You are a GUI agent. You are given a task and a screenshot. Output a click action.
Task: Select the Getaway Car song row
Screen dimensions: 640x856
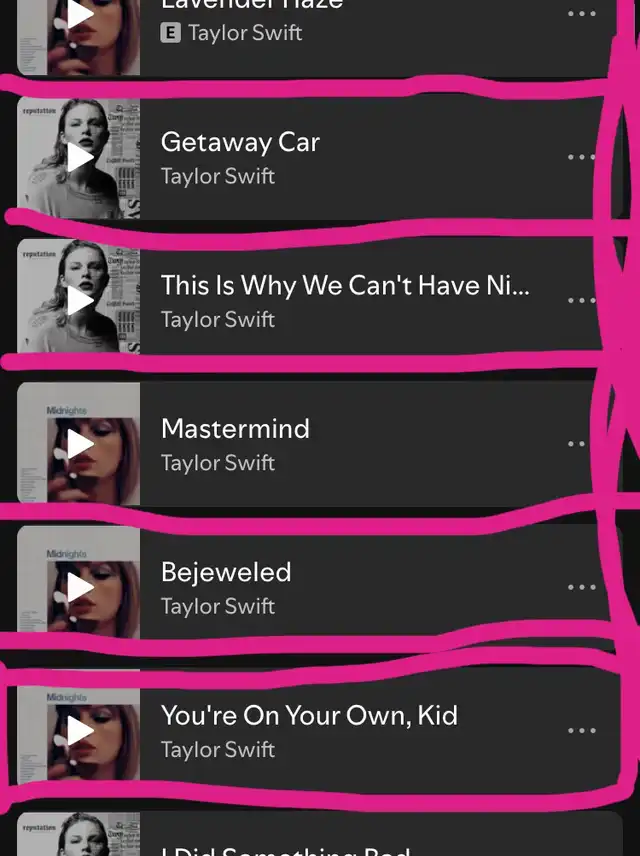pyautogui.click(x=350, y=158)
